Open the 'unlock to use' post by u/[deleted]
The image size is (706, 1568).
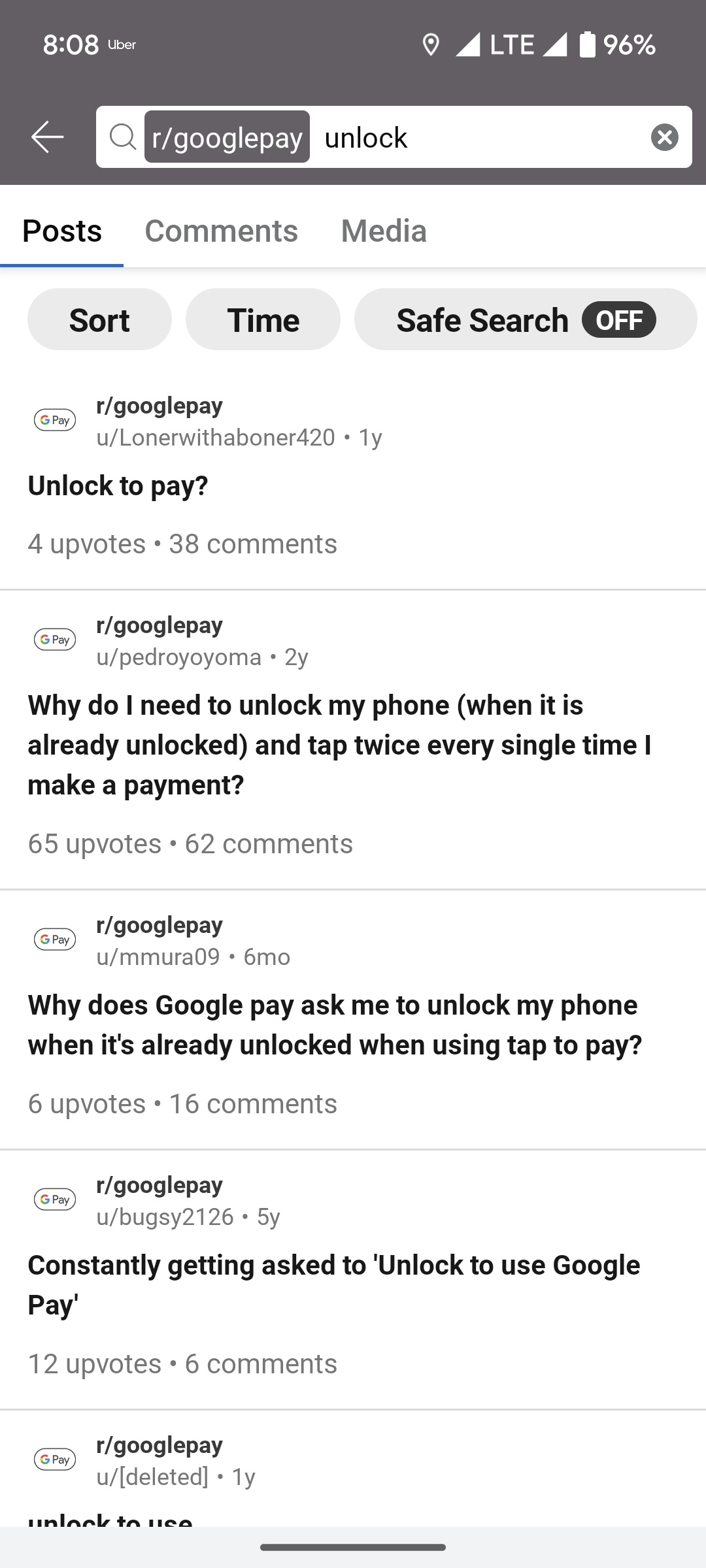(111, 1517)
